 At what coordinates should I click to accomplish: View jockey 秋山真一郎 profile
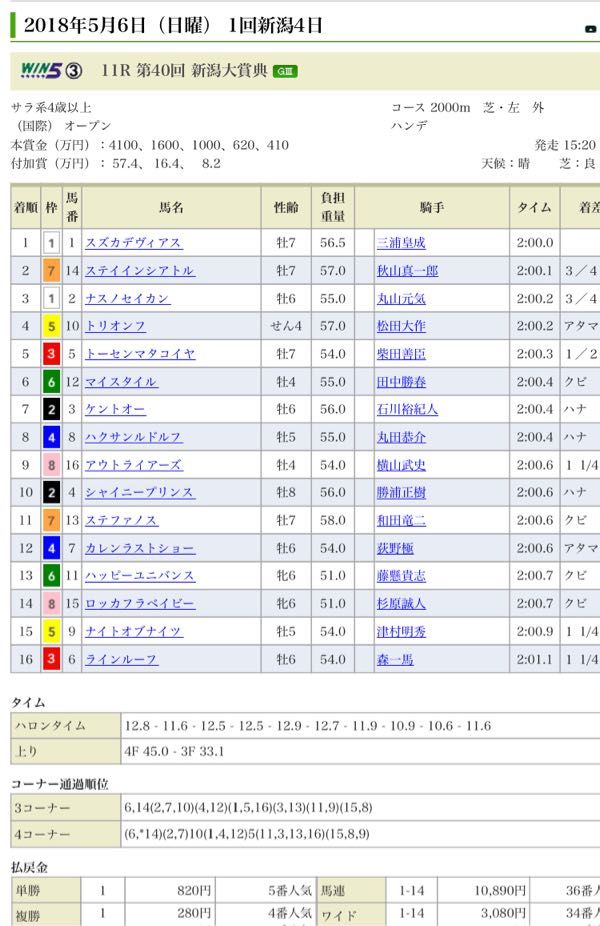407,271
